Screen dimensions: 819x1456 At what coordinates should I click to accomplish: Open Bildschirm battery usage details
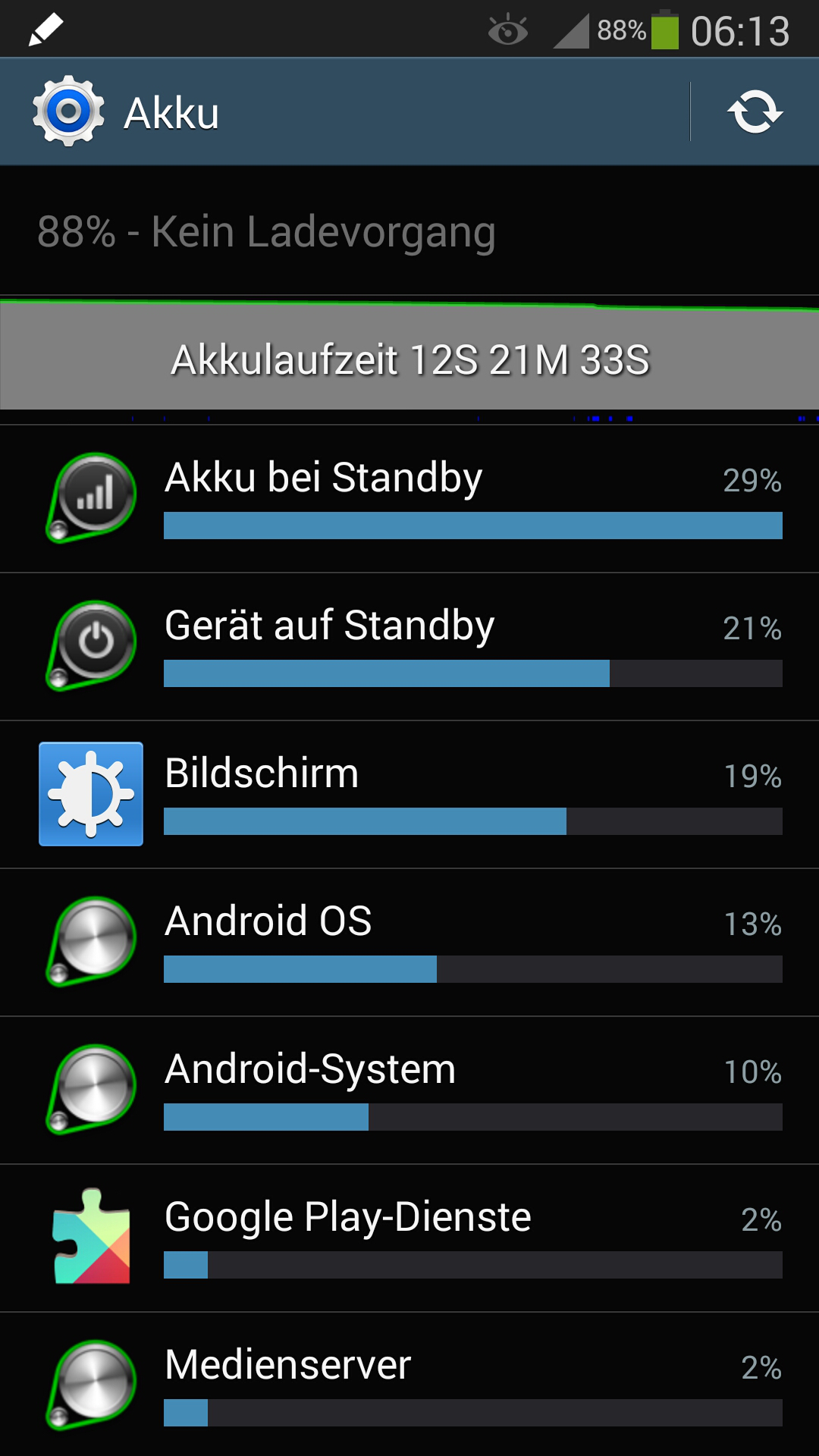tap(409, 794)
